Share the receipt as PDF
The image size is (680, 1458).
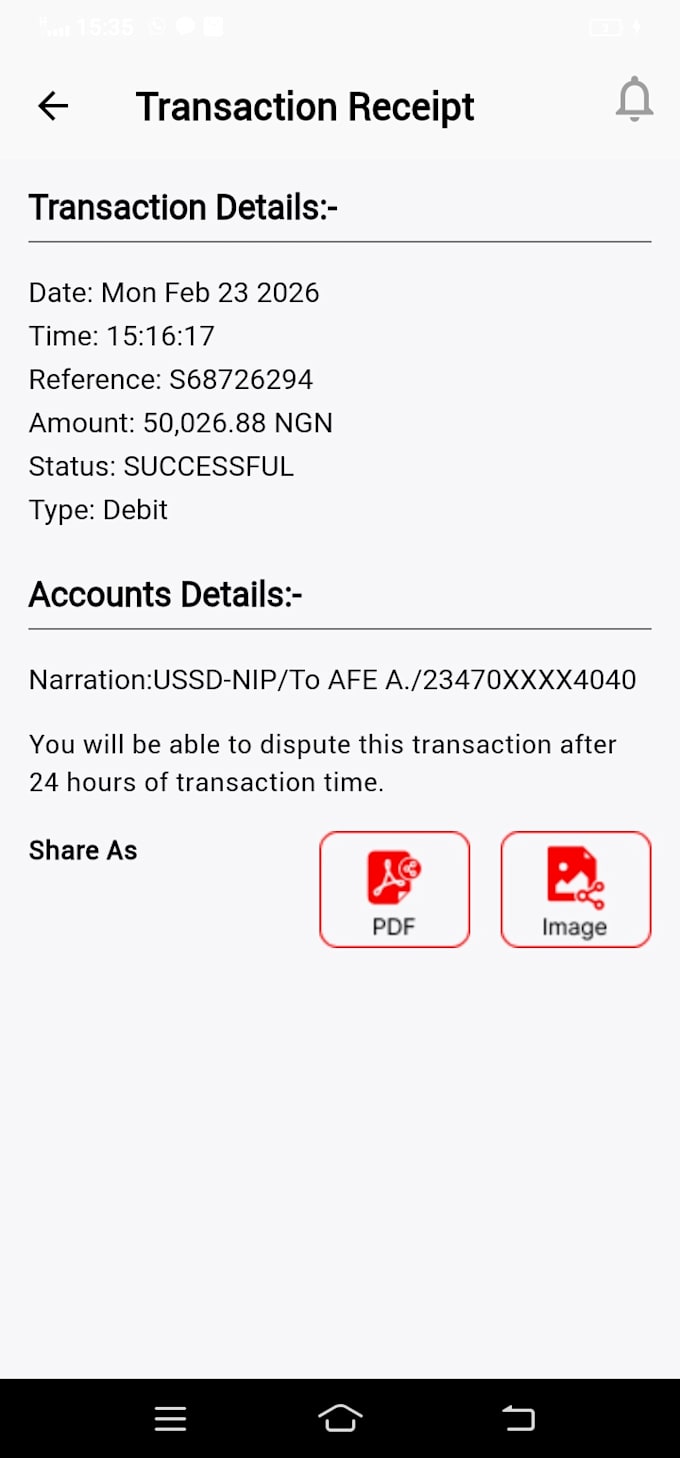pyautogui.click(x=395, y=889)
